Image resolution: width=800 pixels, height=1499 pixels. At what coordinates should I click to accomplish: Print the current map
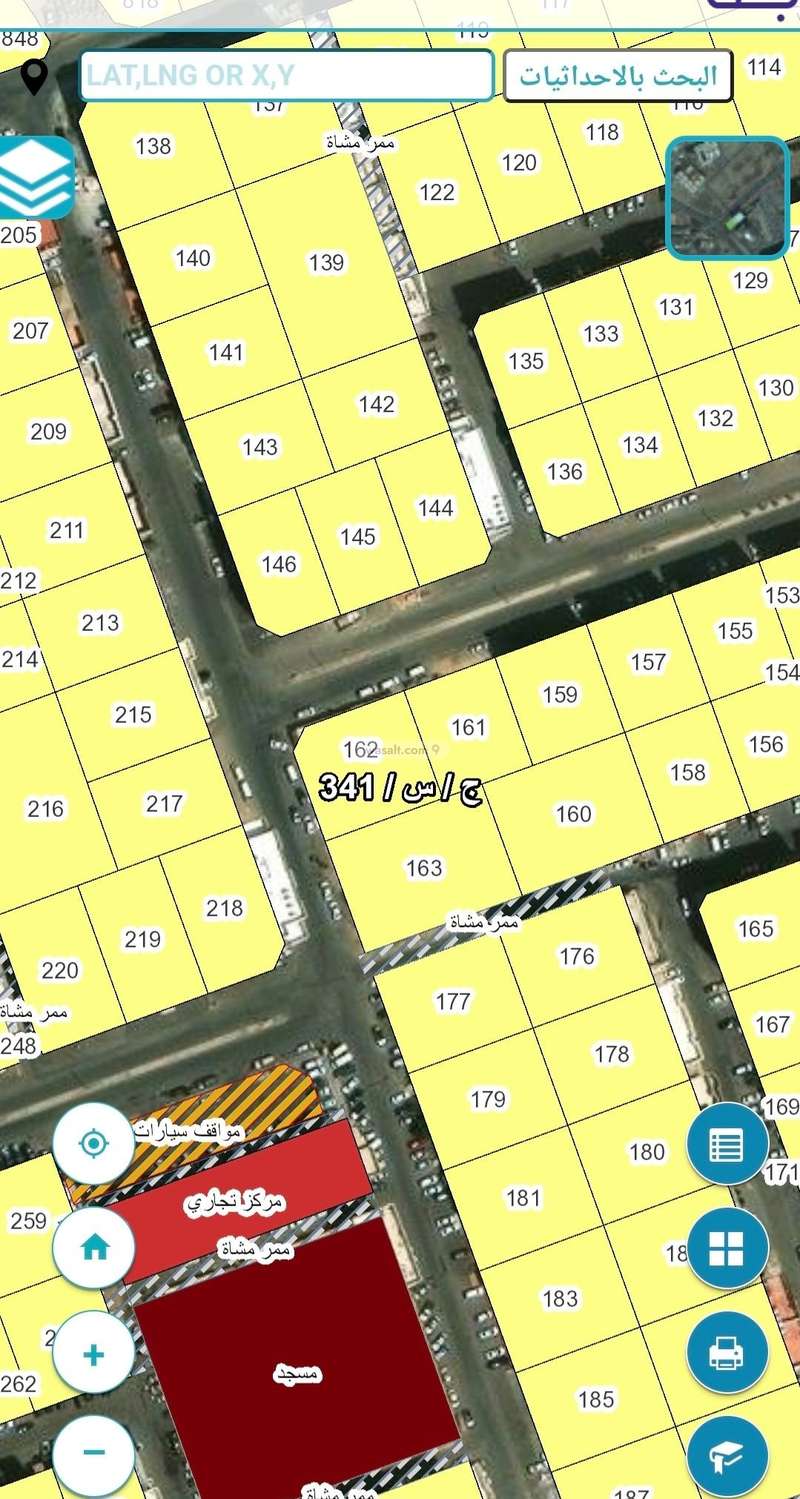tap(727, 1353)
